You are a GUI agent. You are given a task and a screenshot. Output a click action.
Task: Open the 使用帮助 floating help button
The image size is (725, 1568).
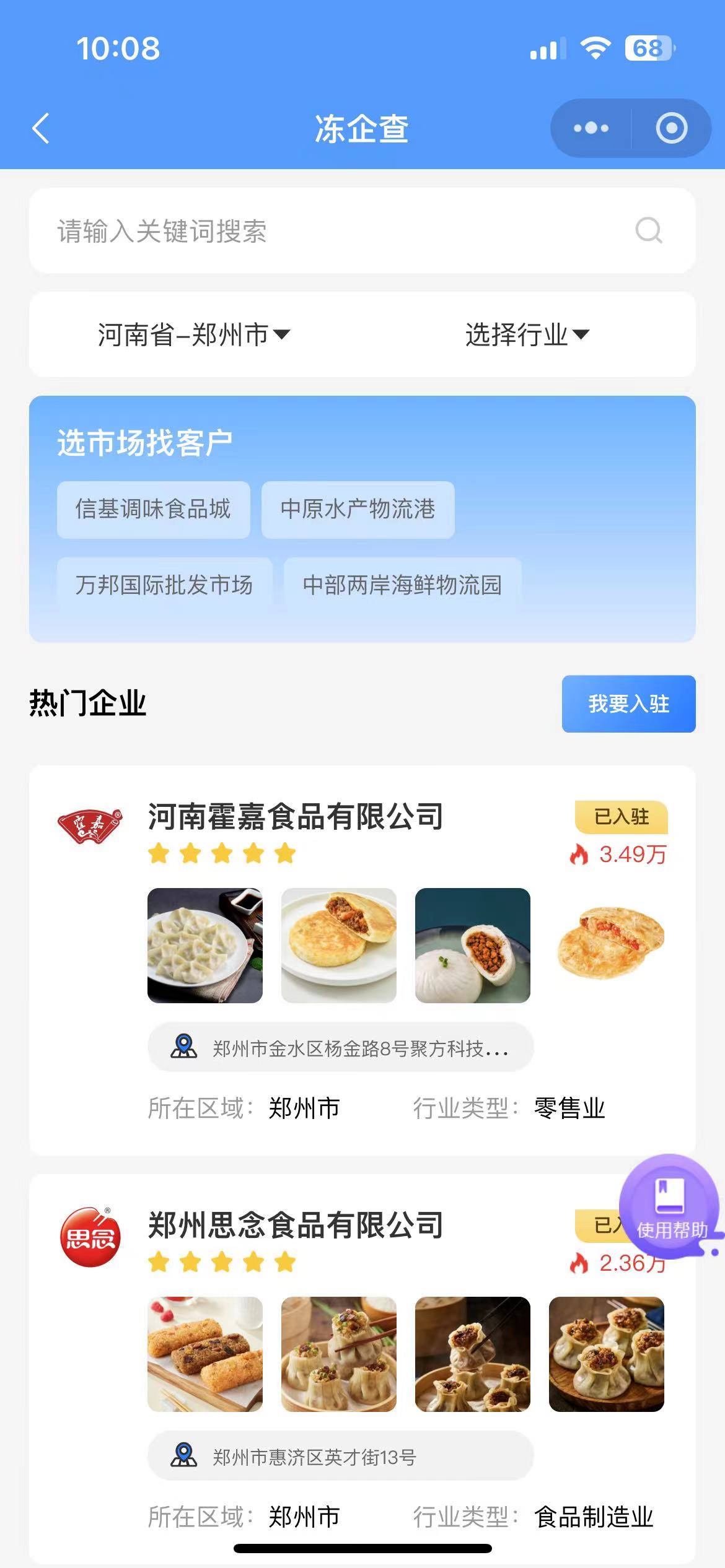670,1206
